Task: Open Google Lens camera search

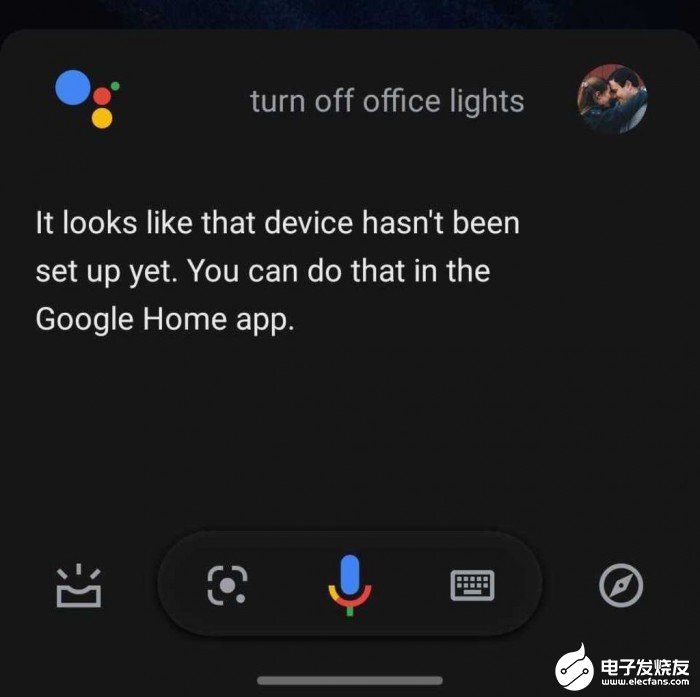Action: point(228,585)
